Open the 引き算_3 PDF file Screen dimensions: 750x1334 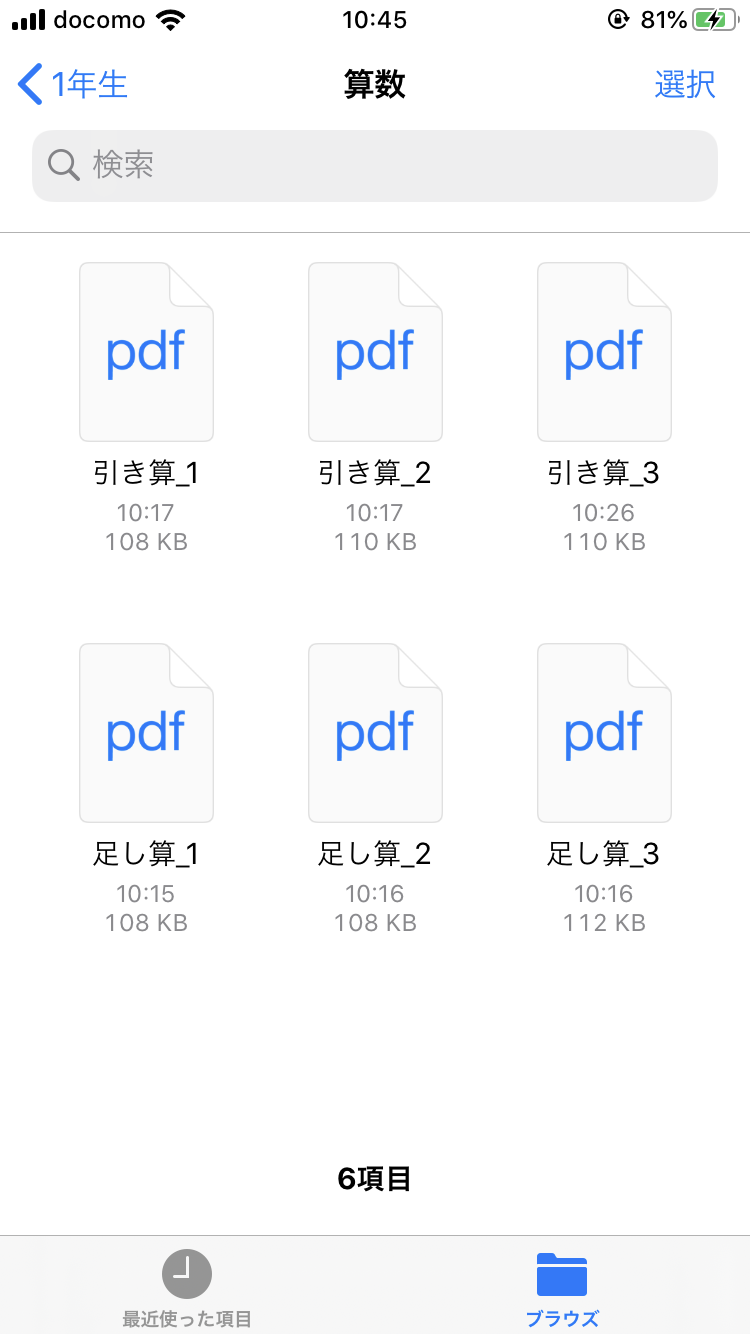coord(604,352)
